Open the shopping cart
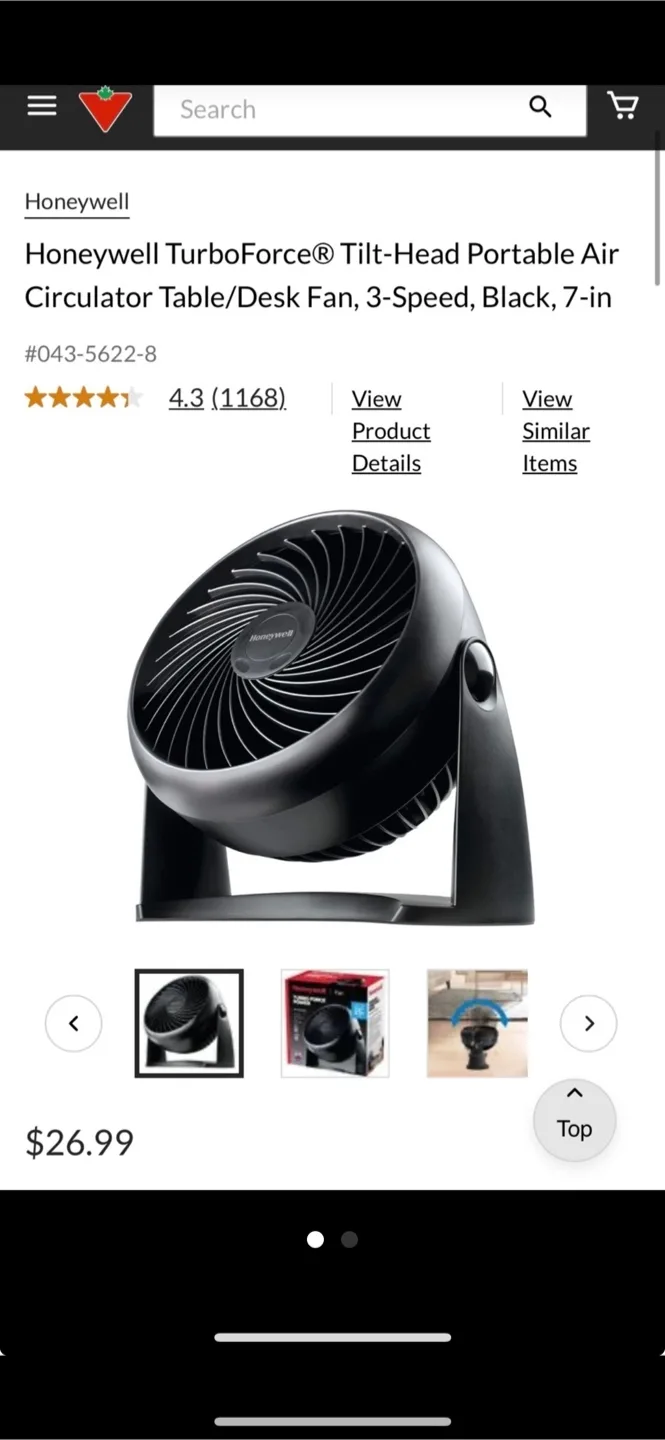This screenshot has width=665, height=1440. 623,106
